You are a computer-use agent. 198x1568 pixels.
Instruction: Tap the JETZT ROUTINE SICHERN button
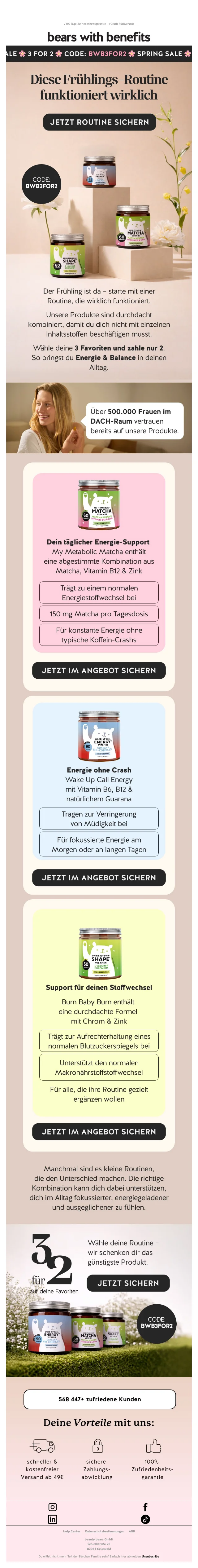[x=99, y=122]
